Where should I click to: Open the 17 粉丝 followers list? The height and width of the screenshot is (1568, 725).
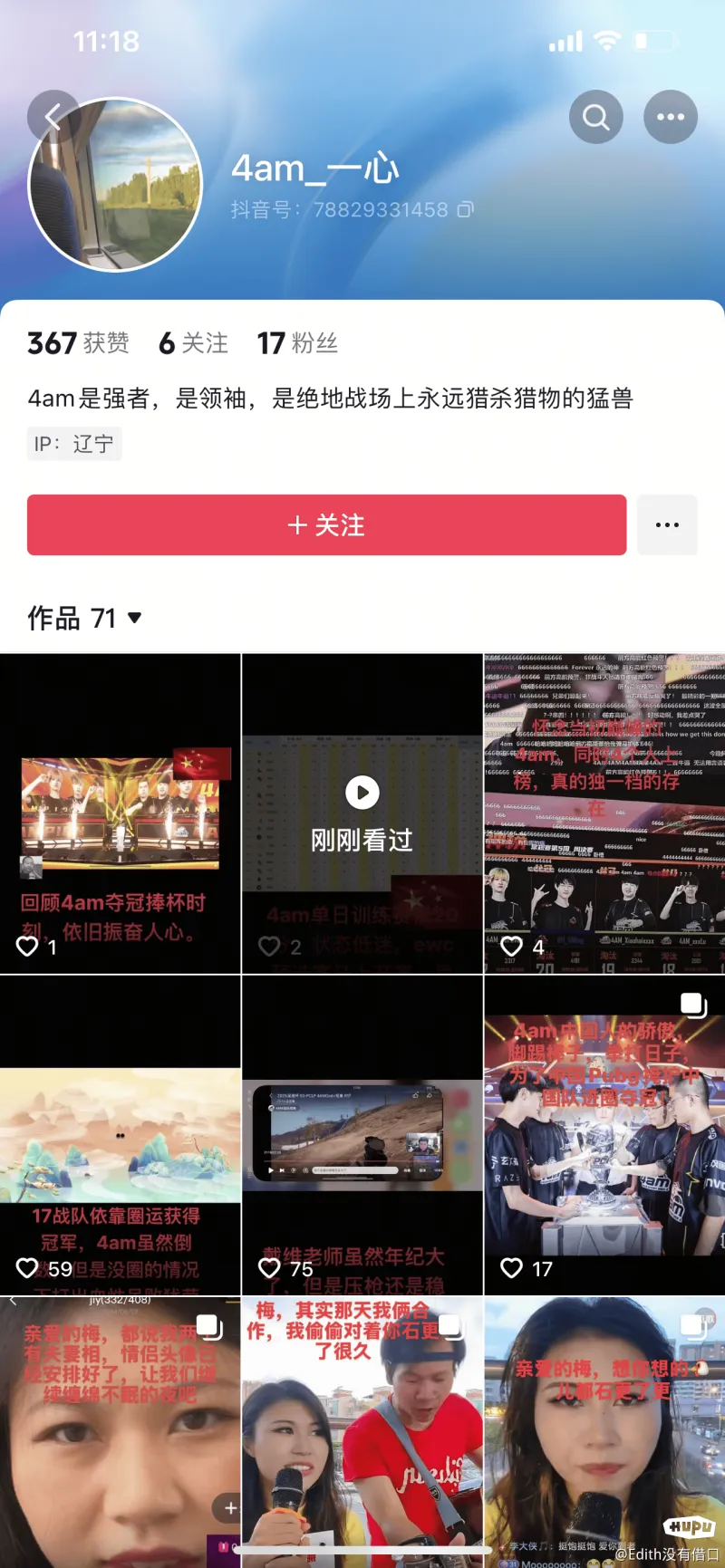point(296,343)
